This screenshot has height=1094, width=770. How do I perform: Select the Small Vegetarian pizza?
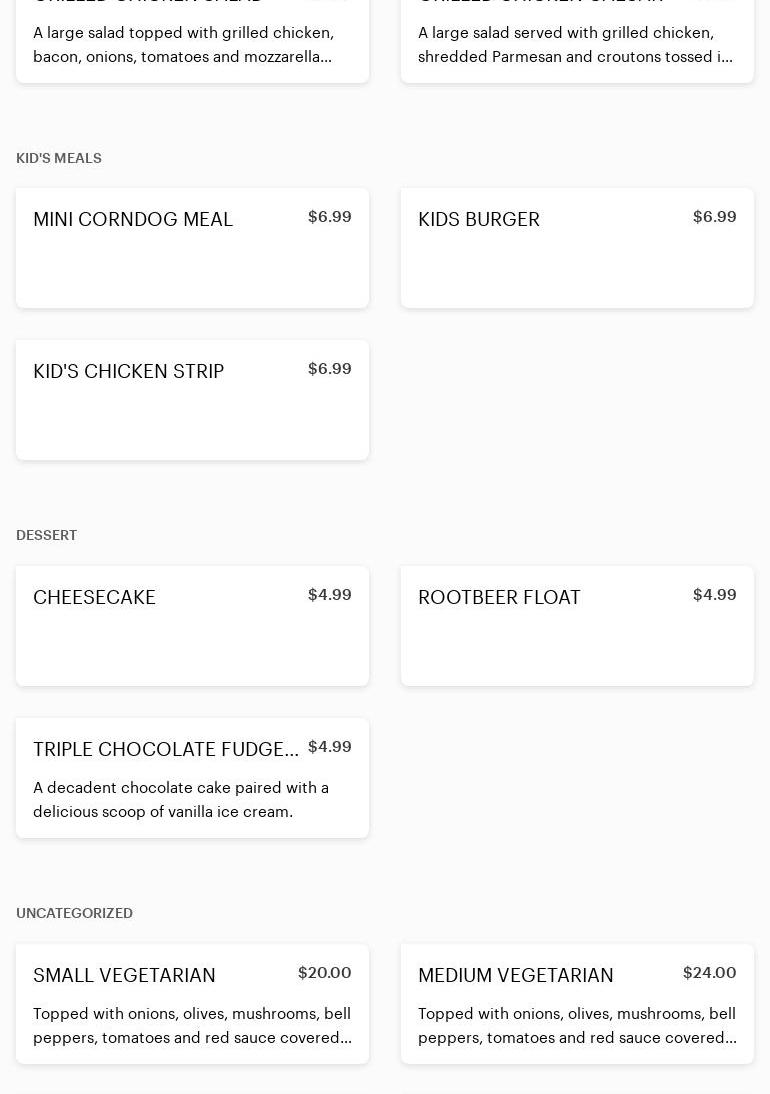pos(192,1003)
